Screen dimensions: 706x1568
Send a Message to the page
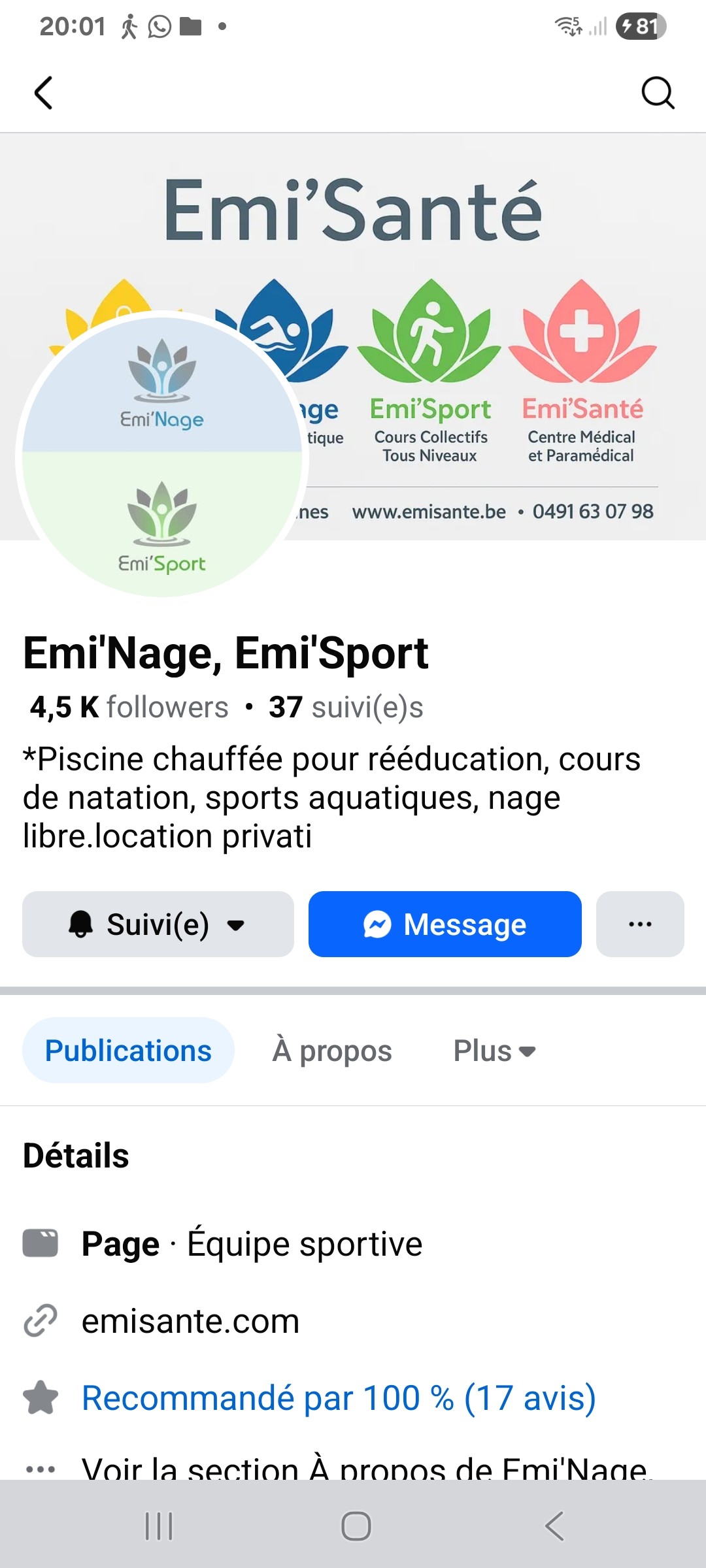click(x=445, y=924)
